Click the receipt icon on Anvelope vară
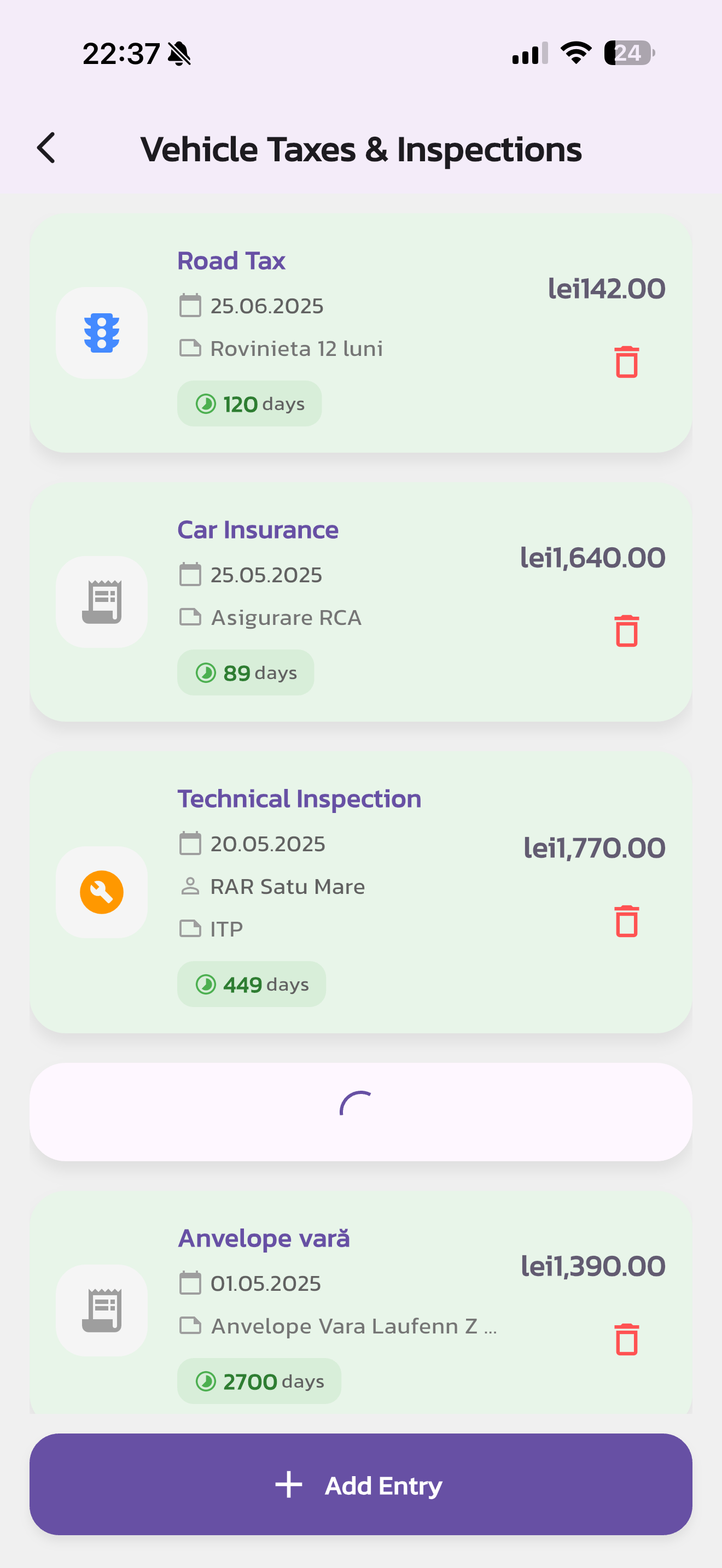The height and width of the screenshot is (1568, 722). point(101,1310)
